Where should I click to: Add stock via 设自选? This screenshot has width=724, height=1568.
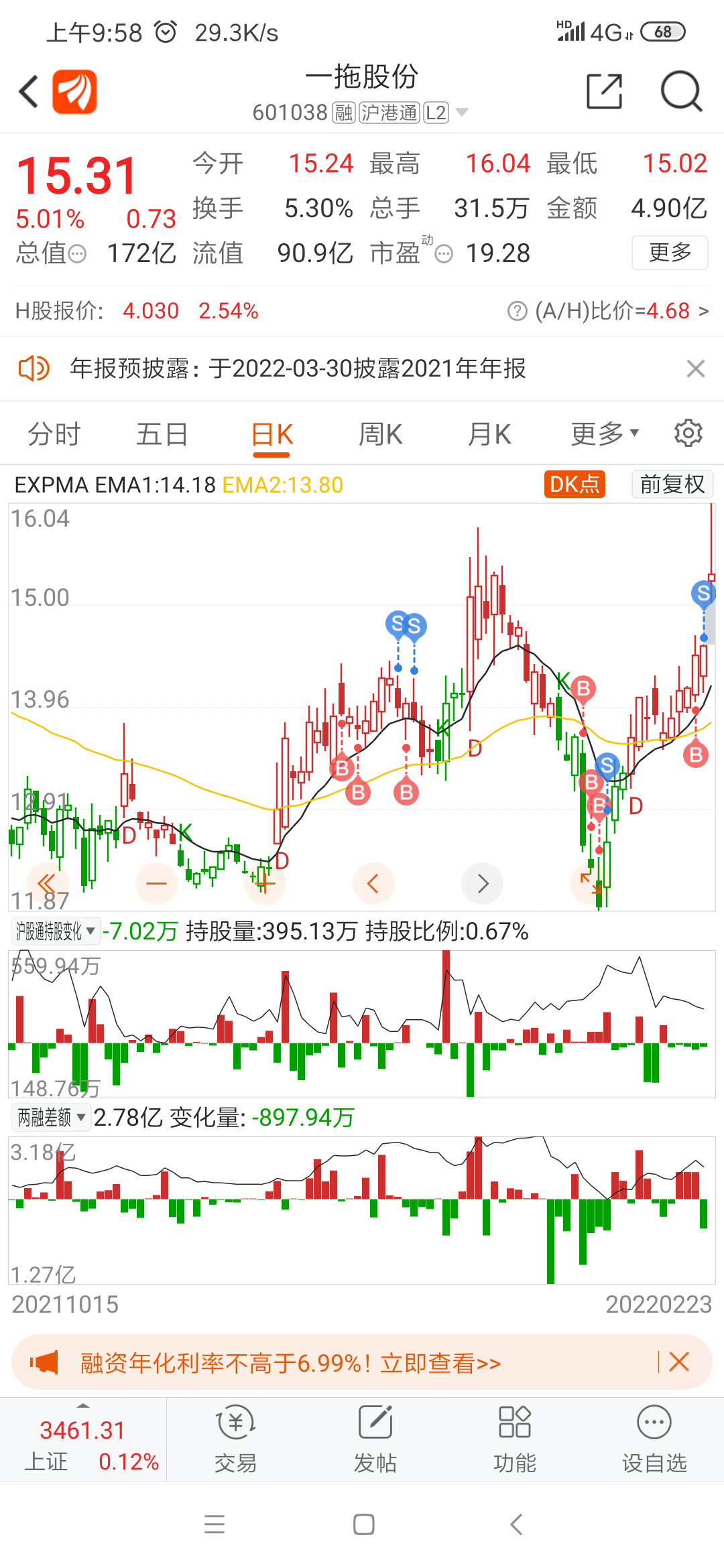654,1439
